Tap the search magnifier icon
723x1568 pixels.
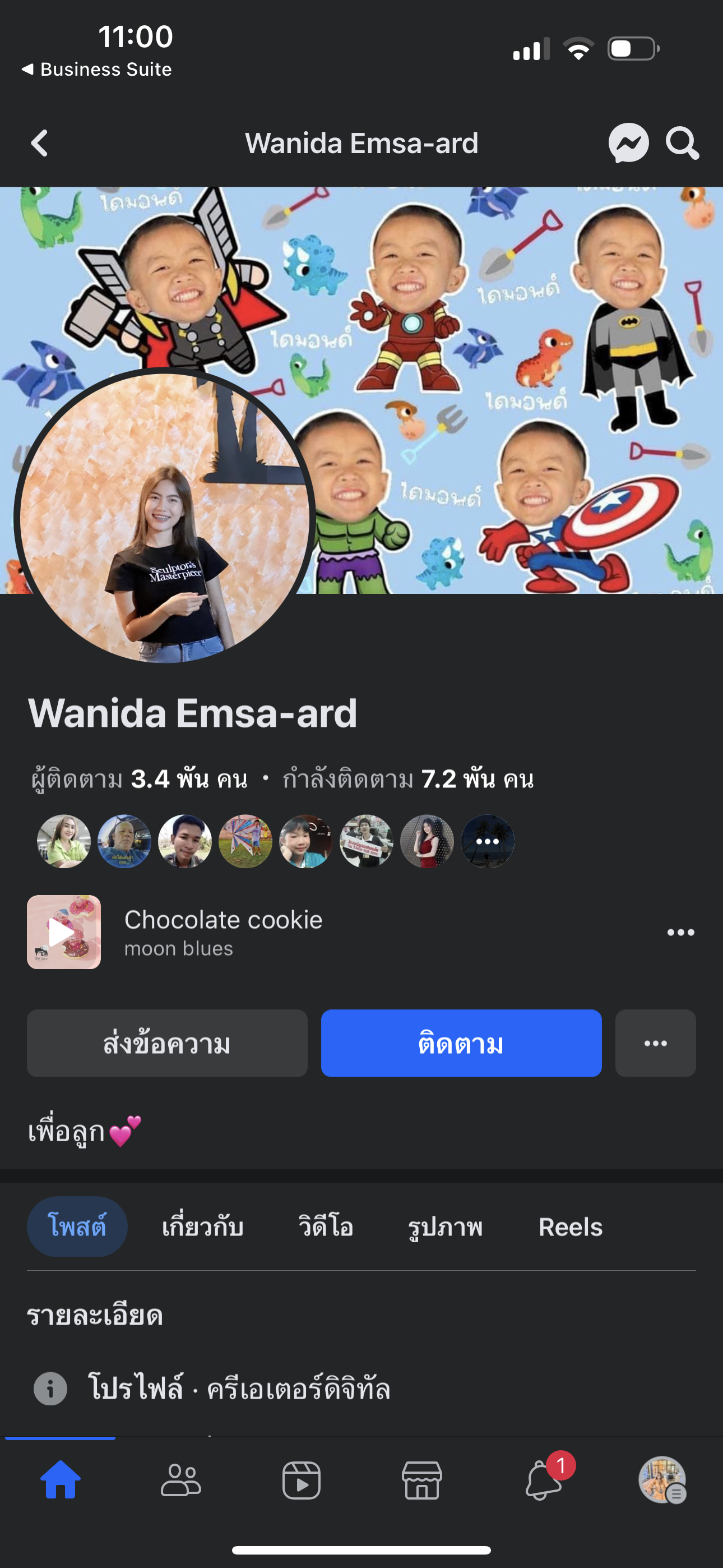click(682, 144)
